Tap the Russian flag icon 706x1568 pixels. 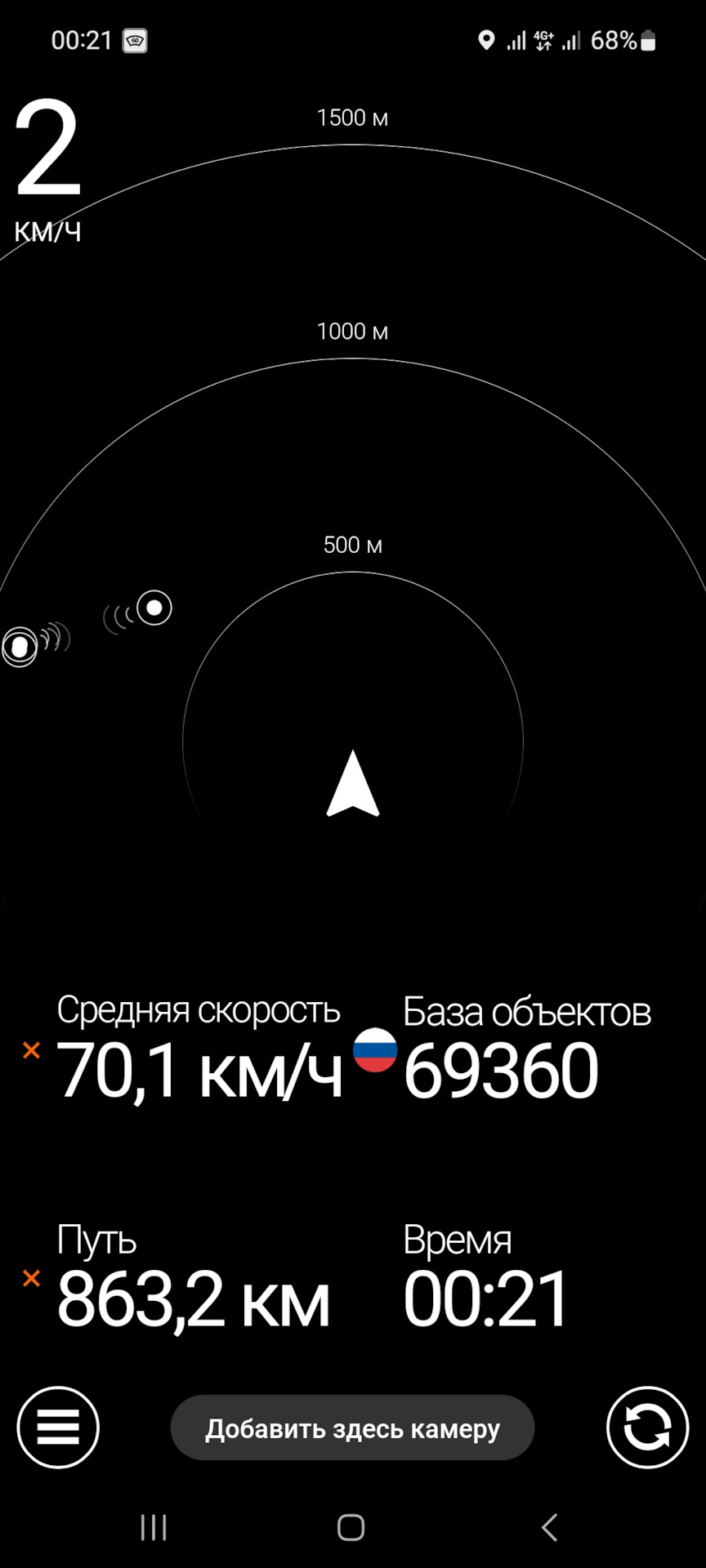(x=375, y=1049)
